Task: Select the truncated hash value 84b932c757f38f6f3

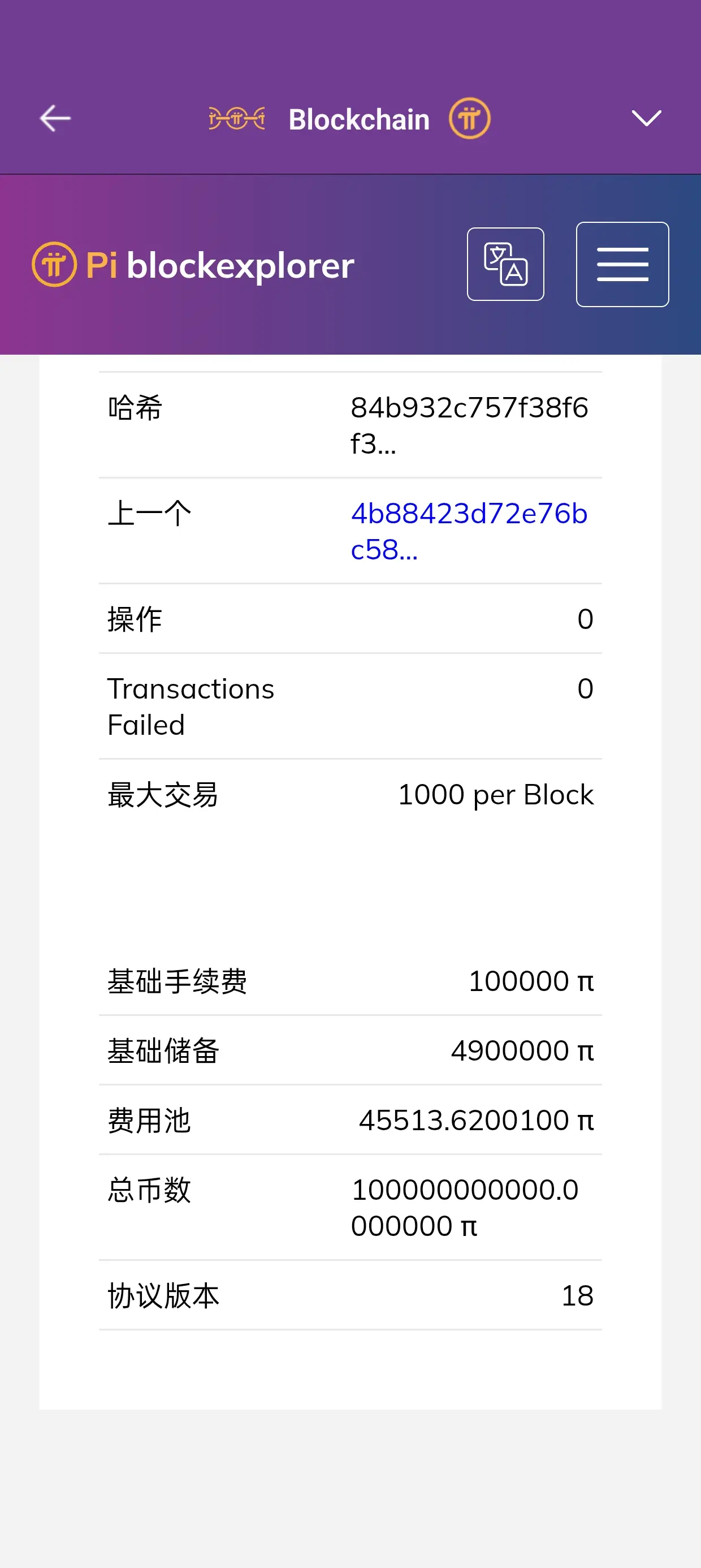Action: click(x=470, y=426)
